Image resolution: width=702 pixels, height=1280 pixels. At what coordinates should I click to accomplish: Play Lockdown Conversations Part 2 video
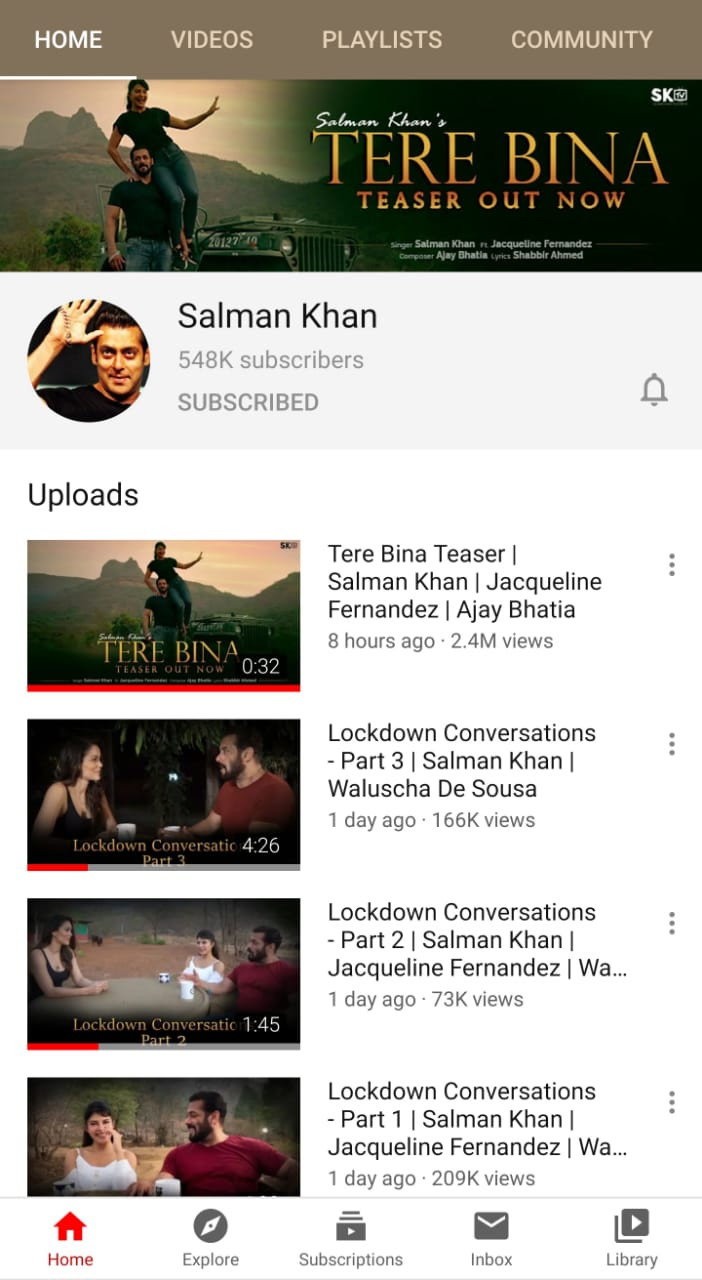[163, 973]
